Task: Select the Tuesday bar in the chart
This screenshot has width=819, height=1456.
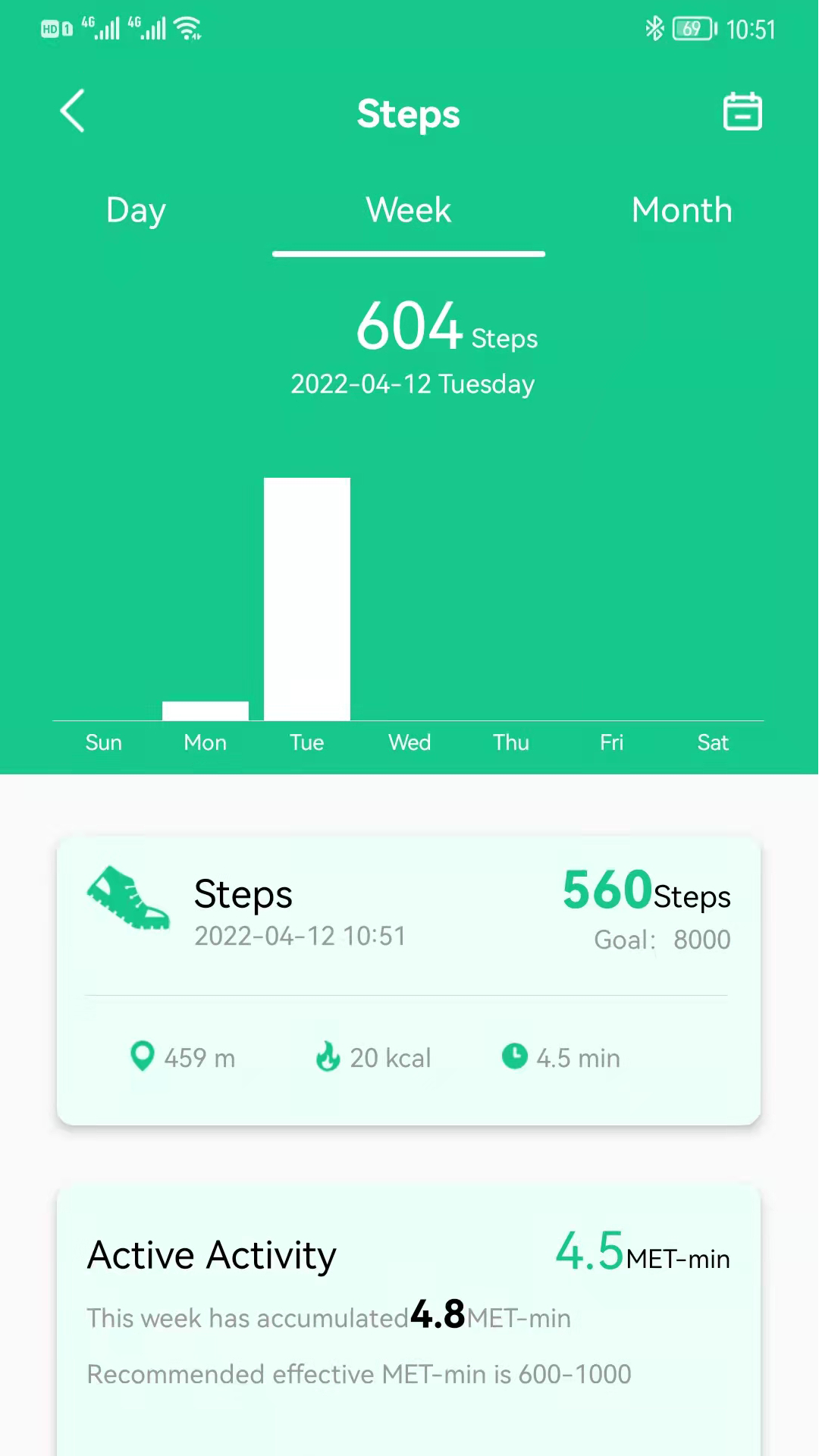Action: pos(307,599)
